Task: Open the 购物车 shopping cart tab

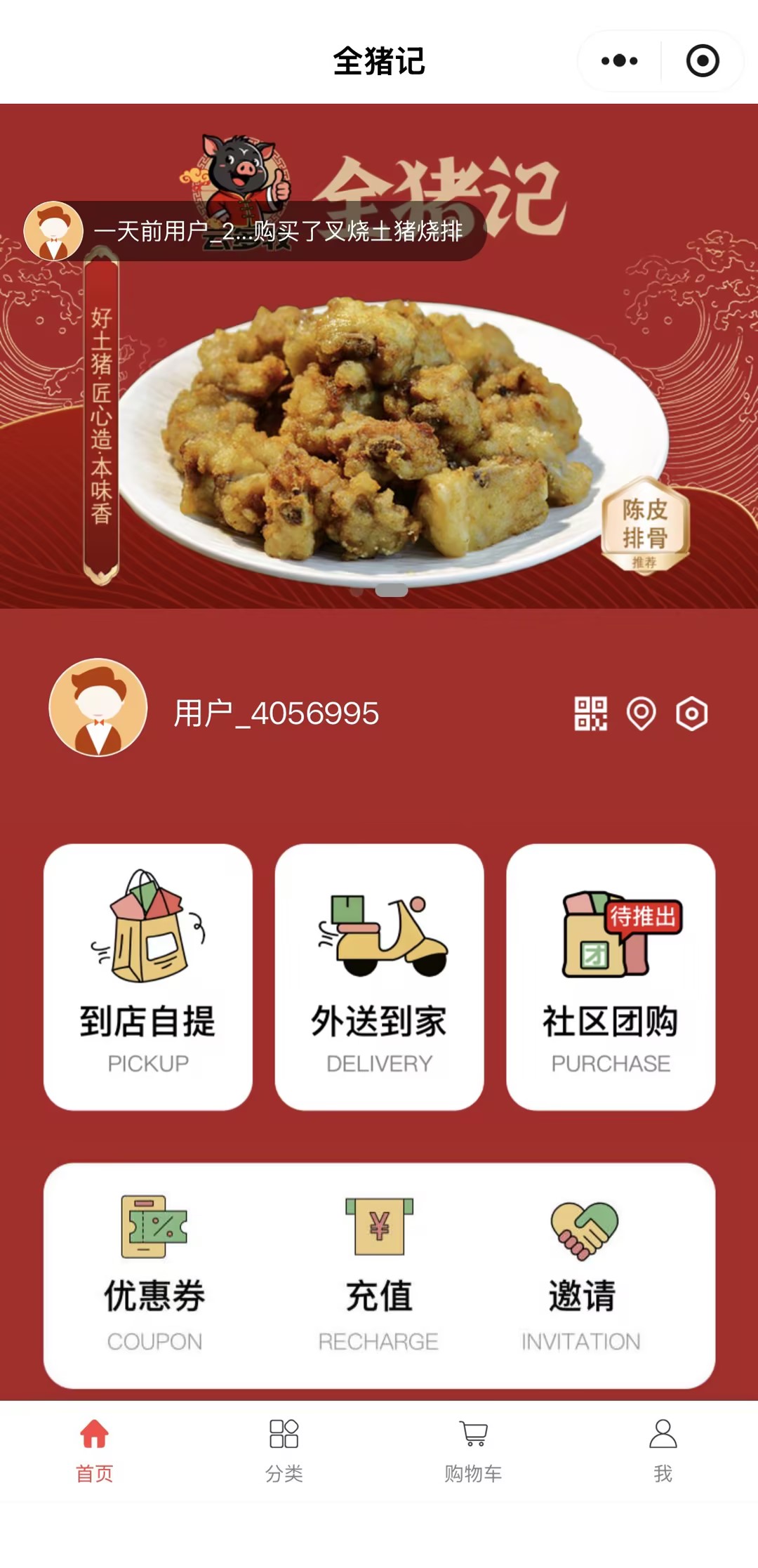Action: 474,1449
